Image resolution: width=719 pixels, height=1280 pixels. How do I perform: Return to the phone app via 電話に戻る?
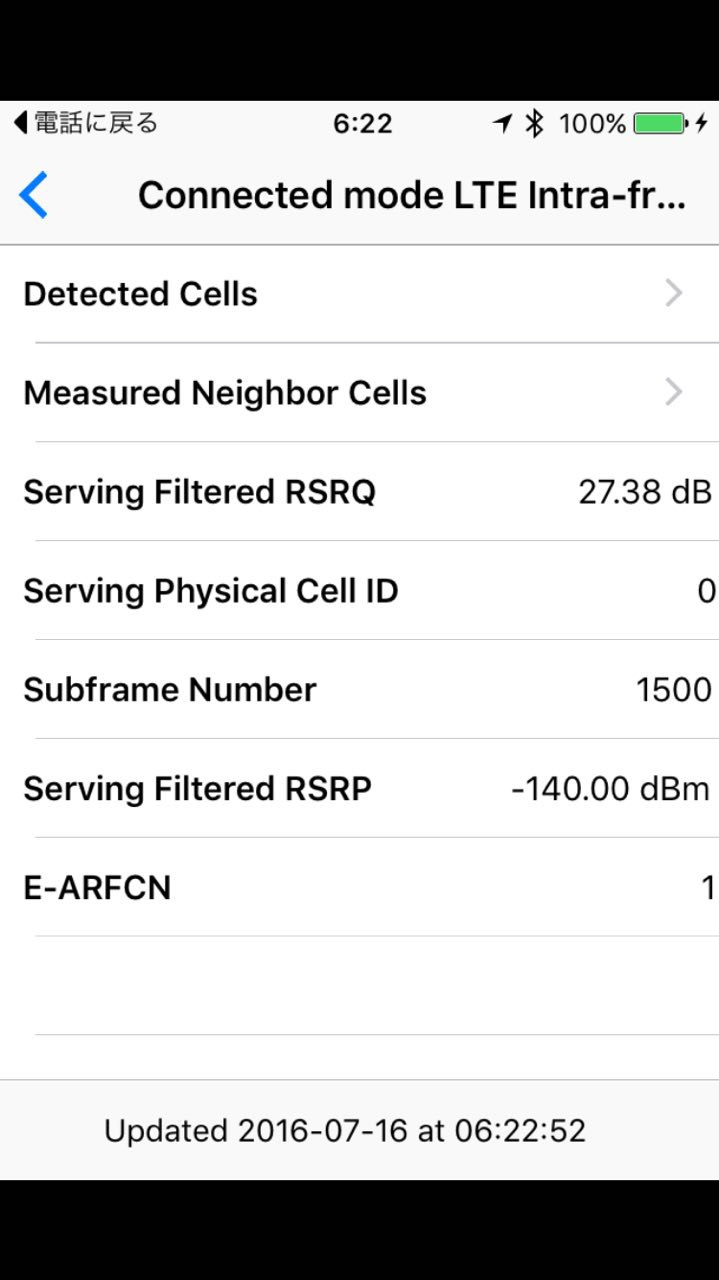tap(86, 123)
